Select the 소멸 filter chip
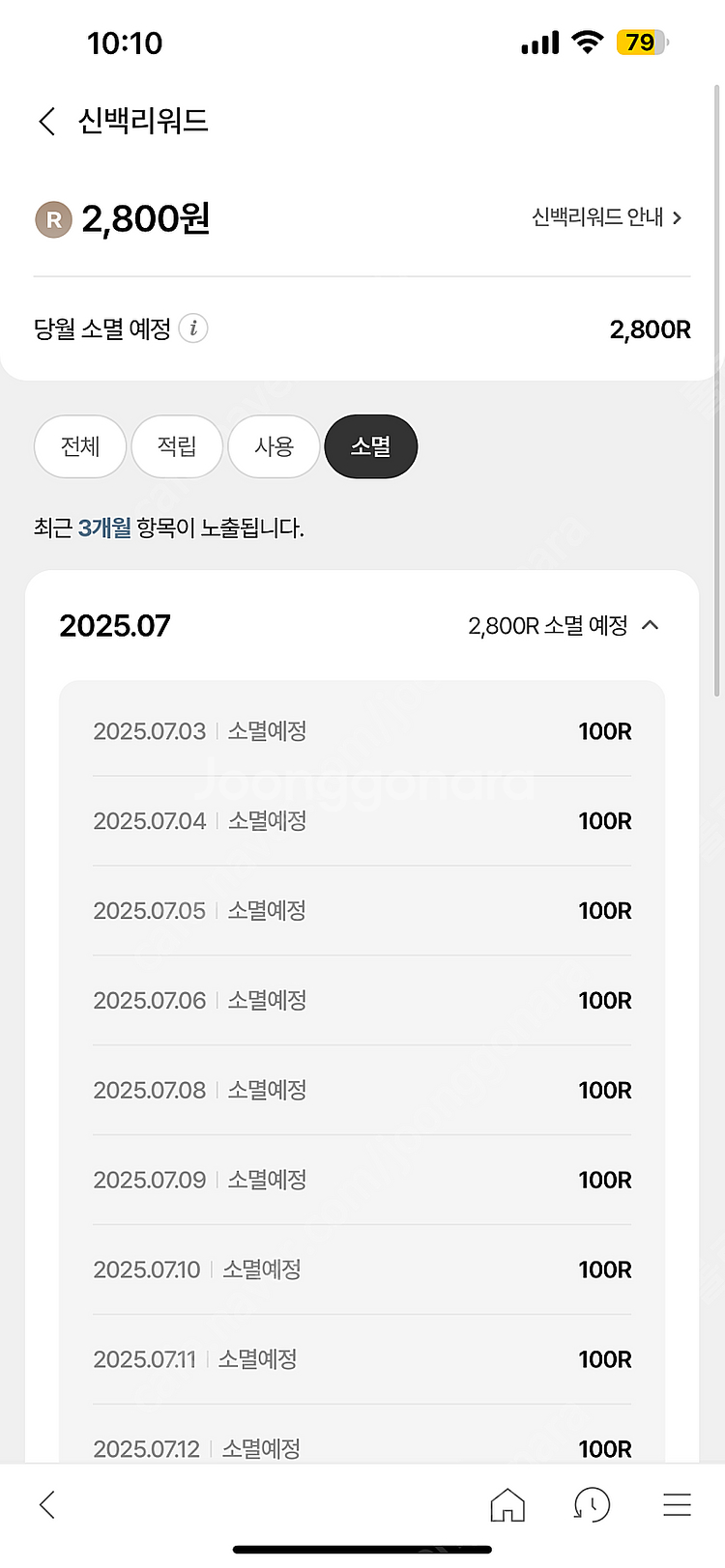The width and height of the screenshot is (725, 1568). 370,446
